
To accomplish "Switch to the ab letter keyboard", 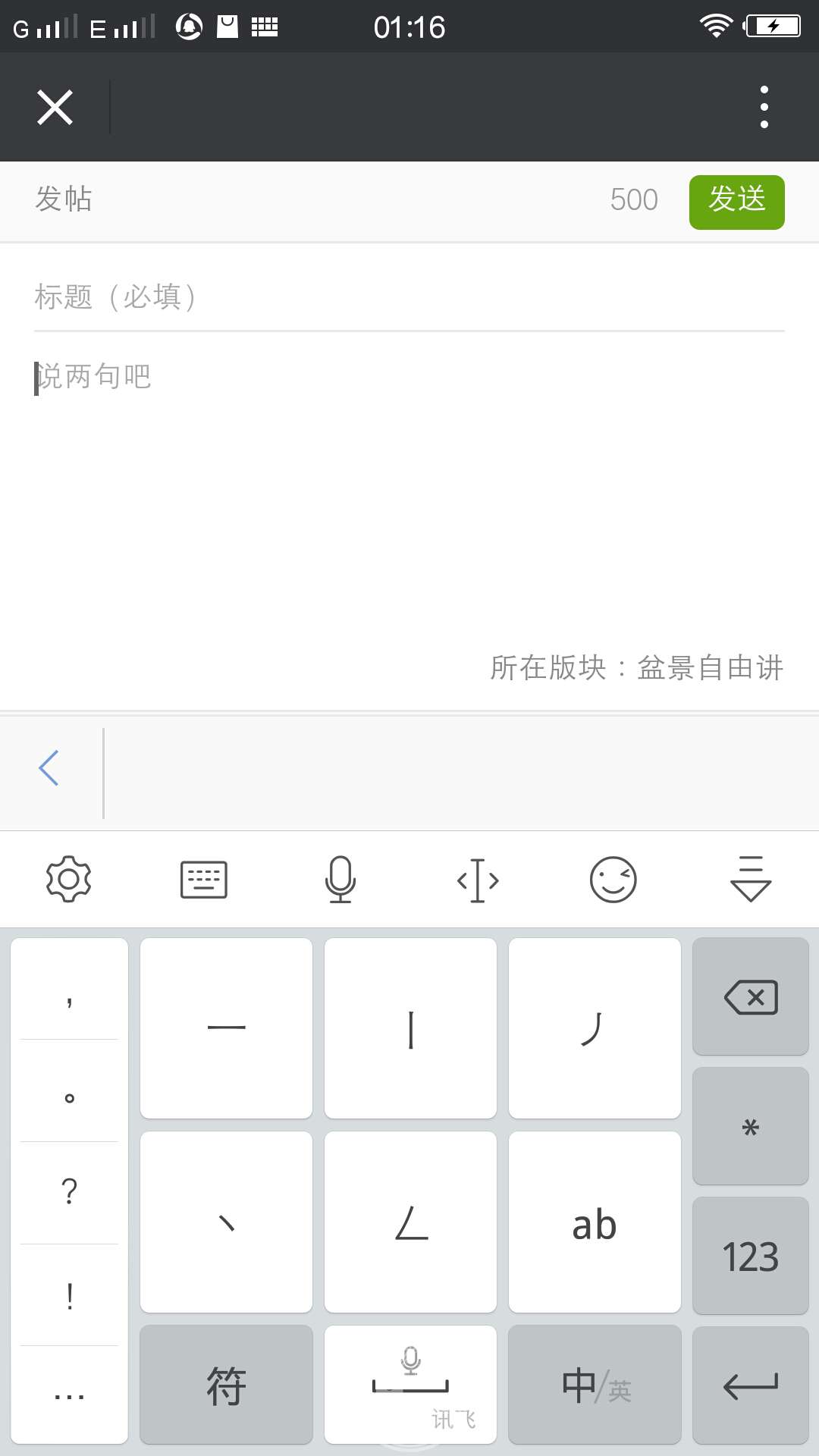I will click(595, 1222).
